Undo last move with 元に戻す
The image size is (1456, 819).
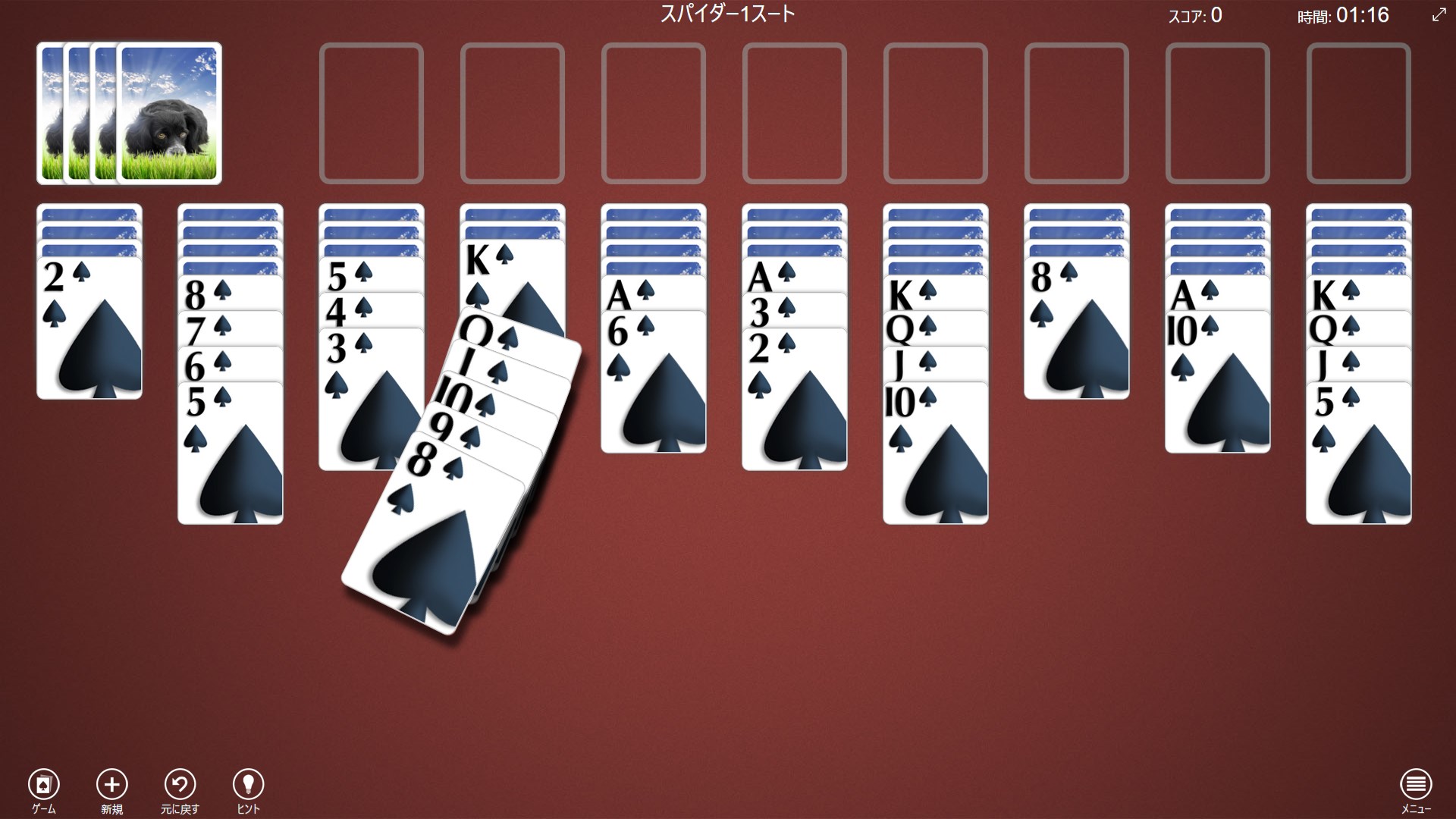180,785
